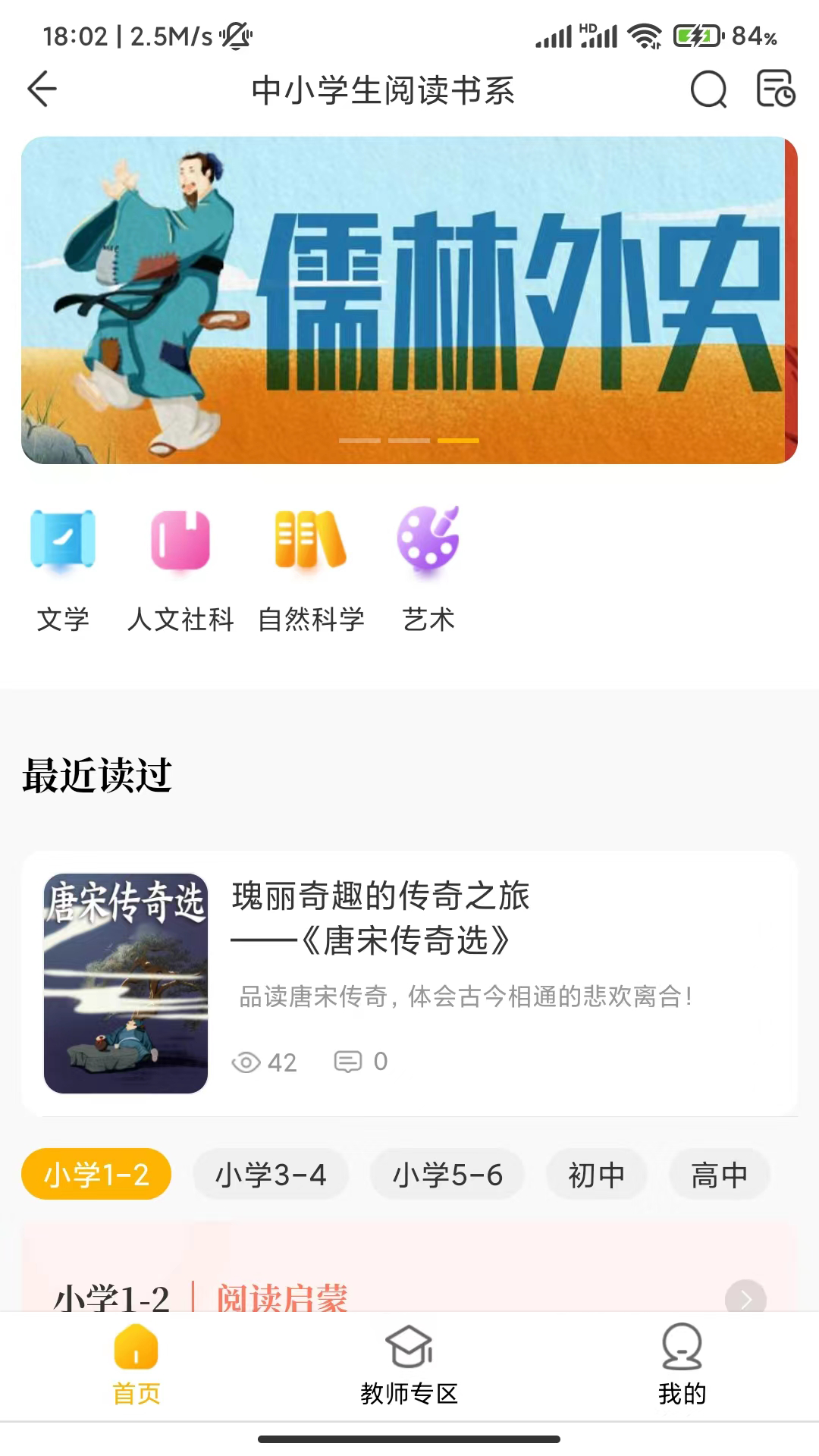The image size is (819, 1456).
Task: Switch to the 小学3-4 grade chip
Action: [271, 1175]
